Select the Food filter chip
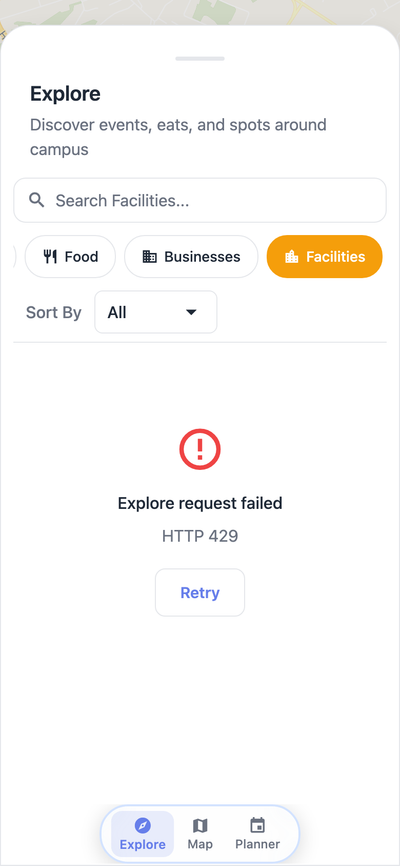Viewport: 400px width, 866px height. coord(70,257)
